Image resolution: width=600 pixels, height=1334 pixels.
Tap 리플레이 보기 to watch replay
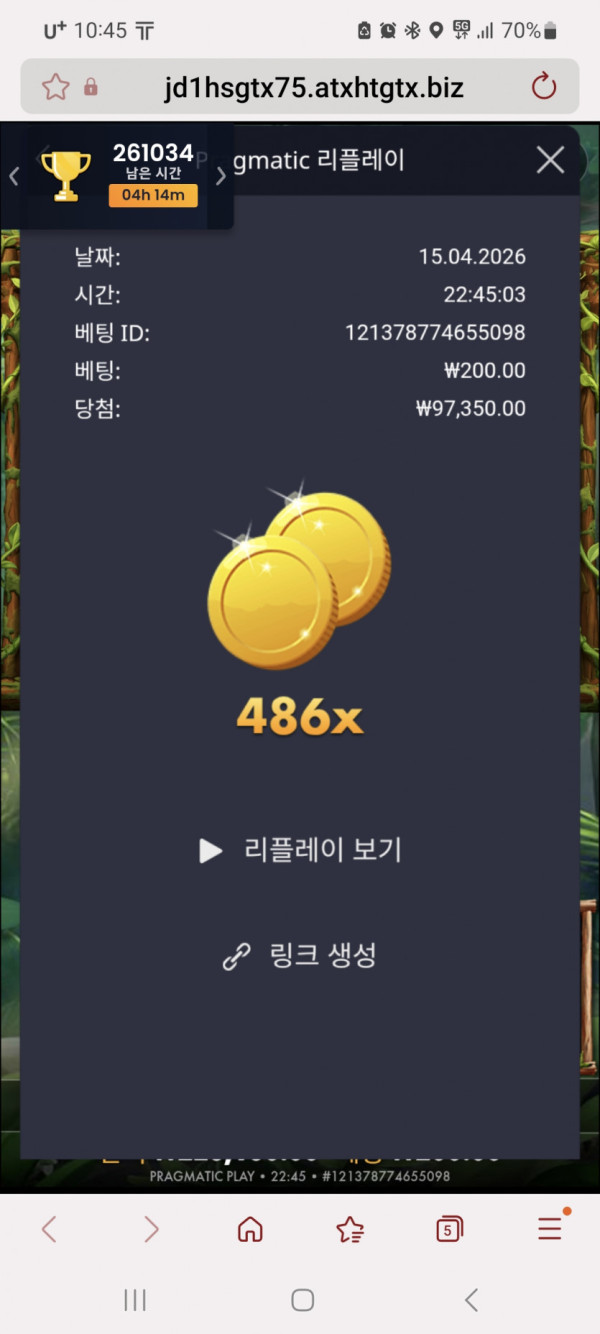point(301,851)
